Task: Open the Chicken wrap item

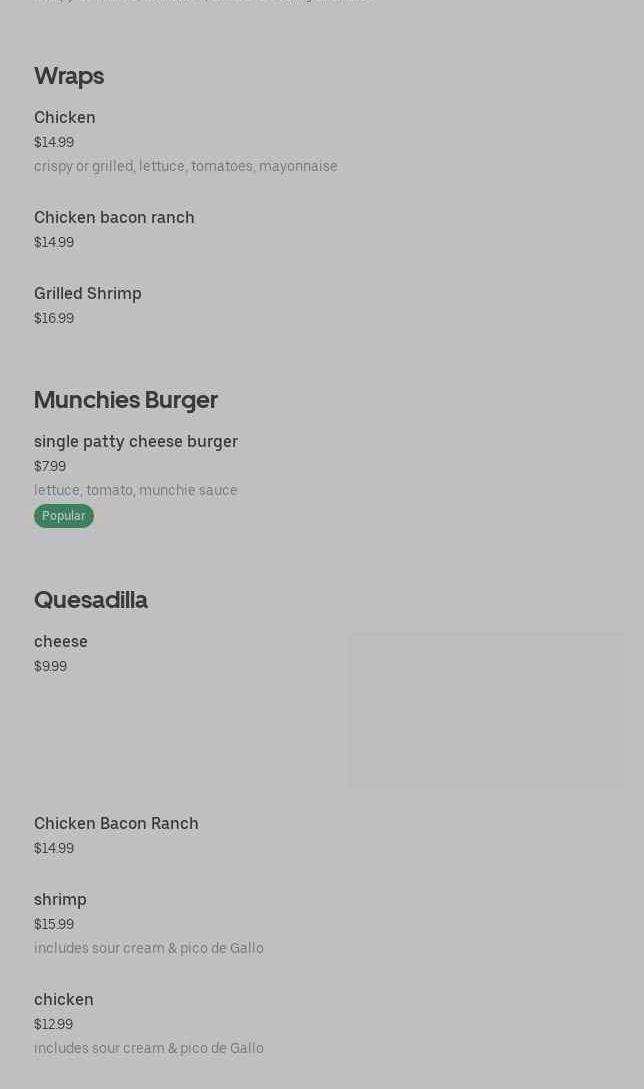Action: (x=65, y=118)
